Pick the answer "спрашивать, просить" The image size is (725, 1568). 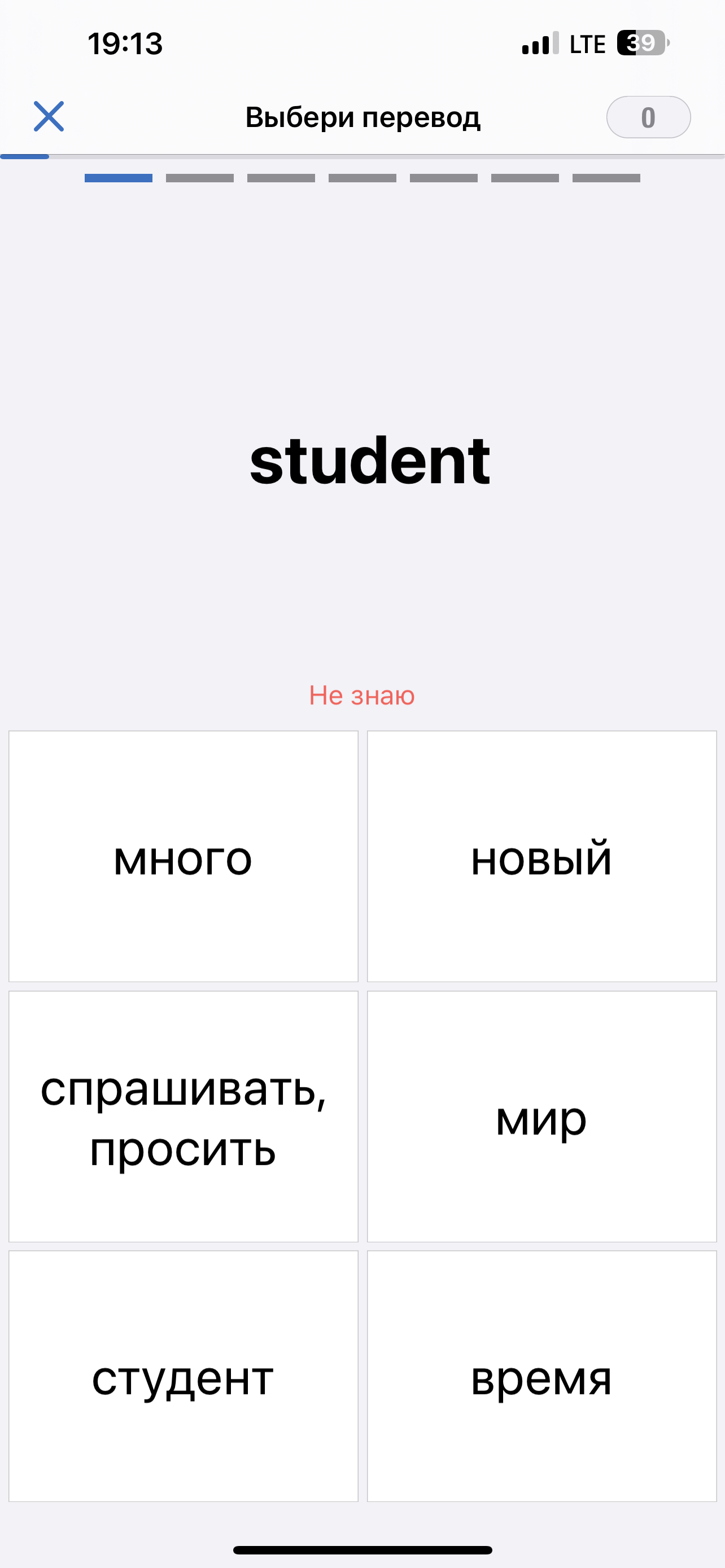tap(184, 1116)
